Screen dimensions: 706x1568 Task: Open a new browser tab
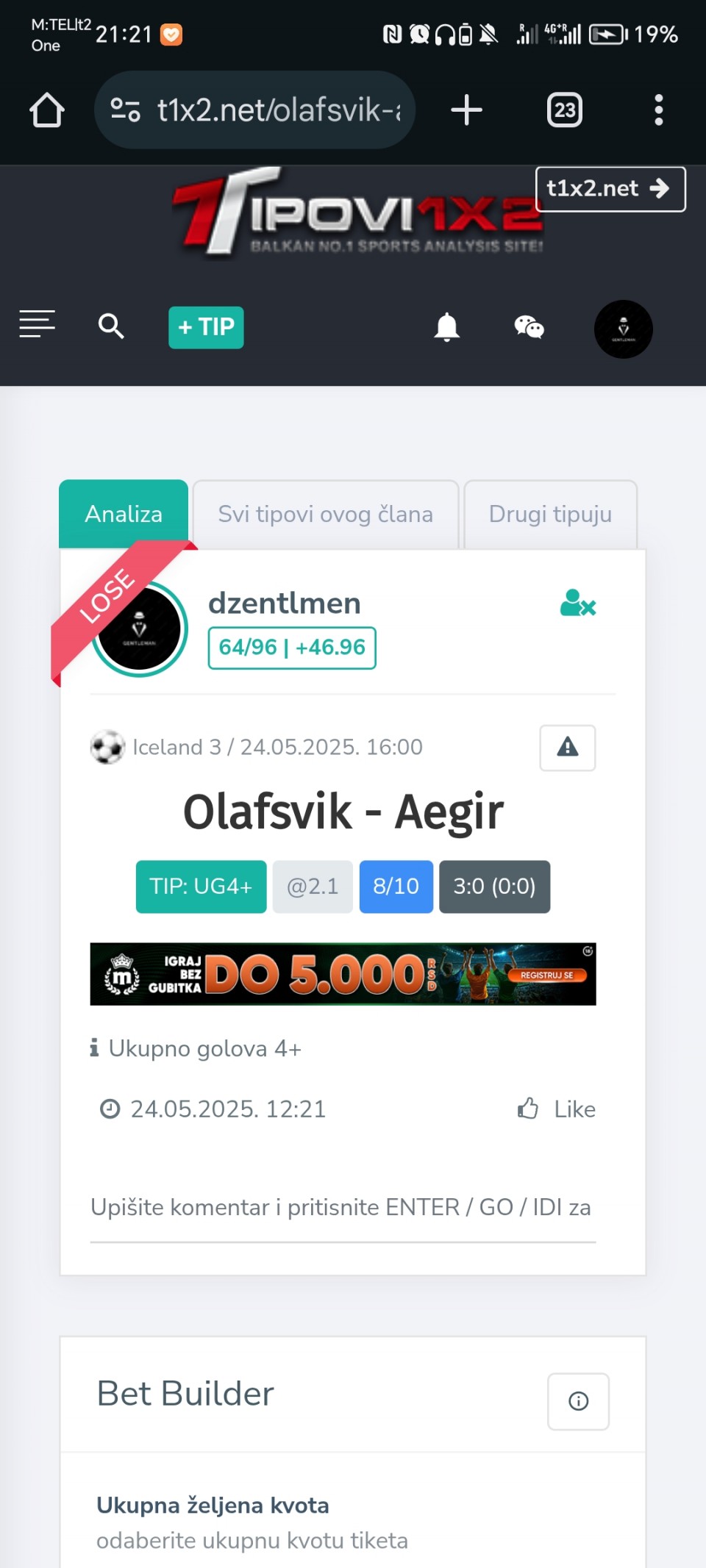point(466,110)
